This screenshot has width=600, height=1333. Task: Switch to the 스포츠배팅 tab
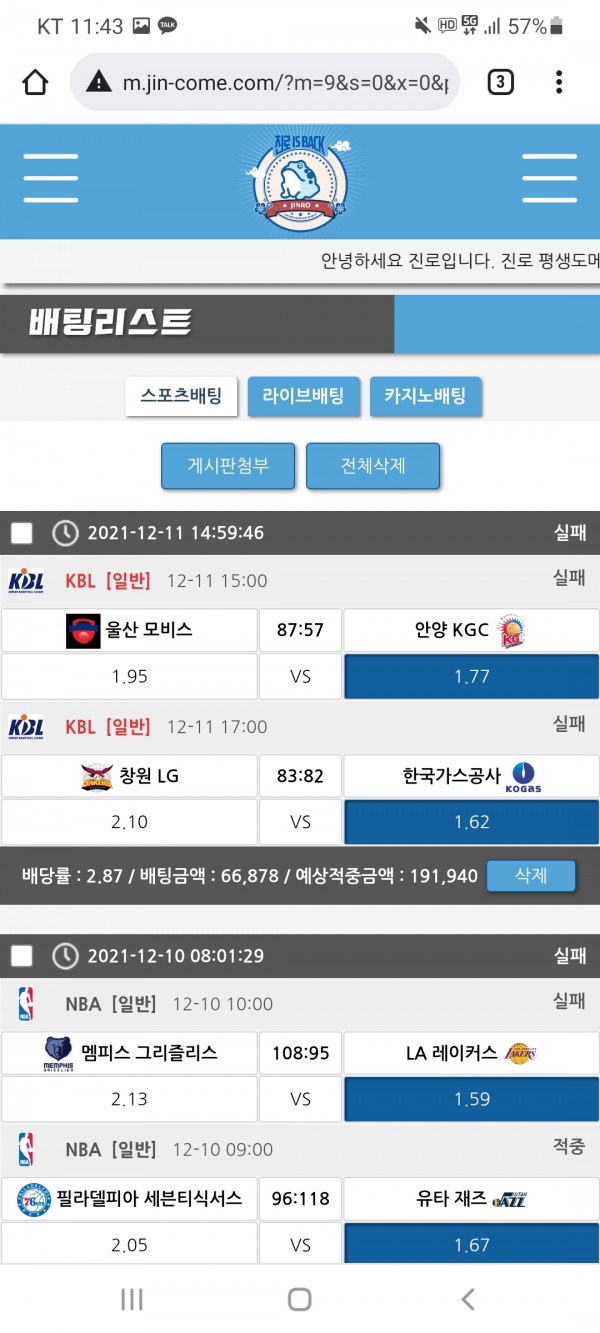[181, 396]
